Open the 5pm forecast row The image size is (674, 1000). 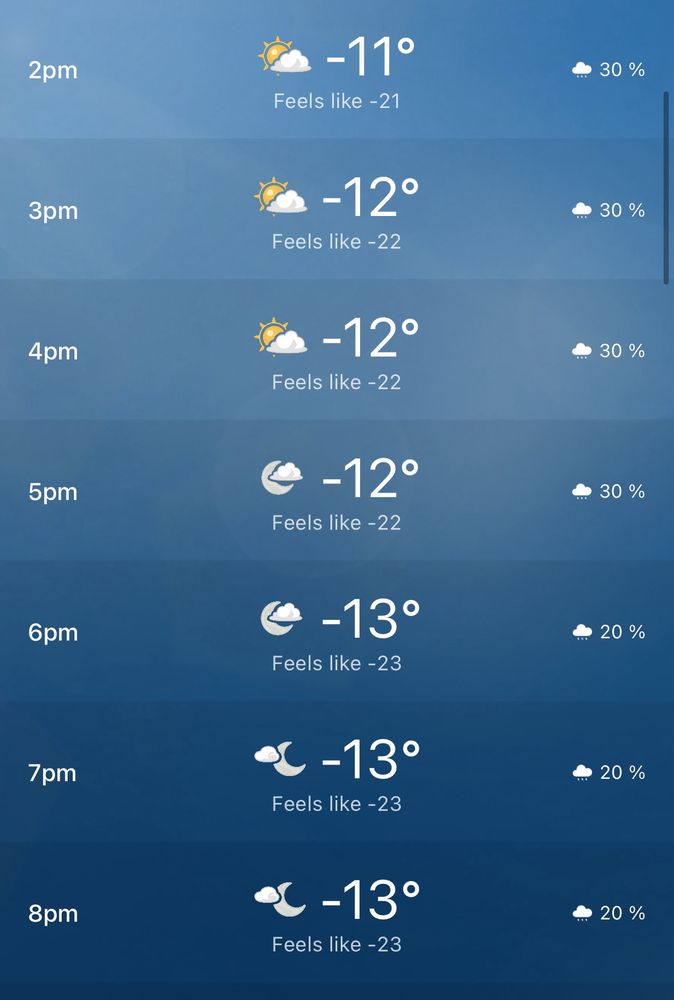pos(337,490)
